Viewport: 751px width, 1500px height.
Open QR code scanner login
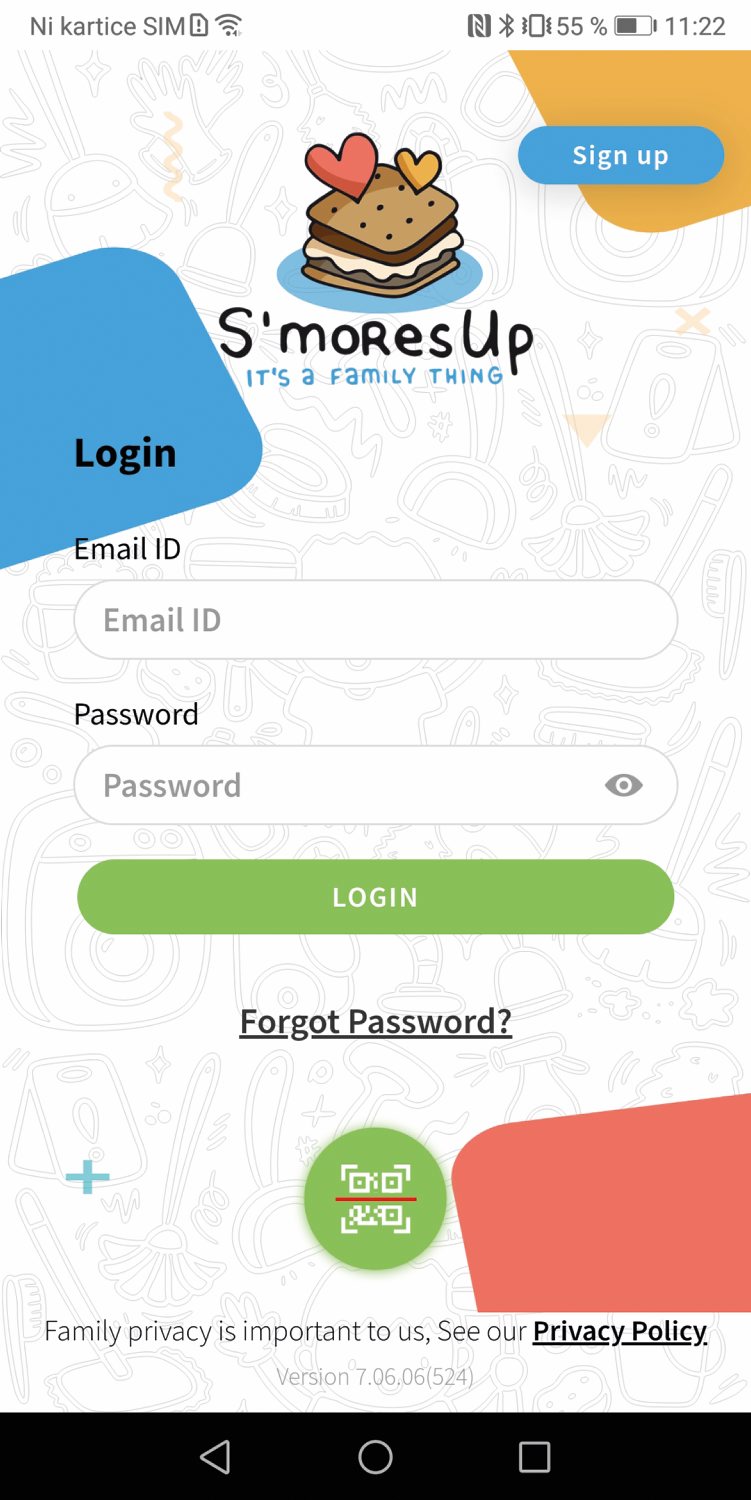tap(375, 1198)
